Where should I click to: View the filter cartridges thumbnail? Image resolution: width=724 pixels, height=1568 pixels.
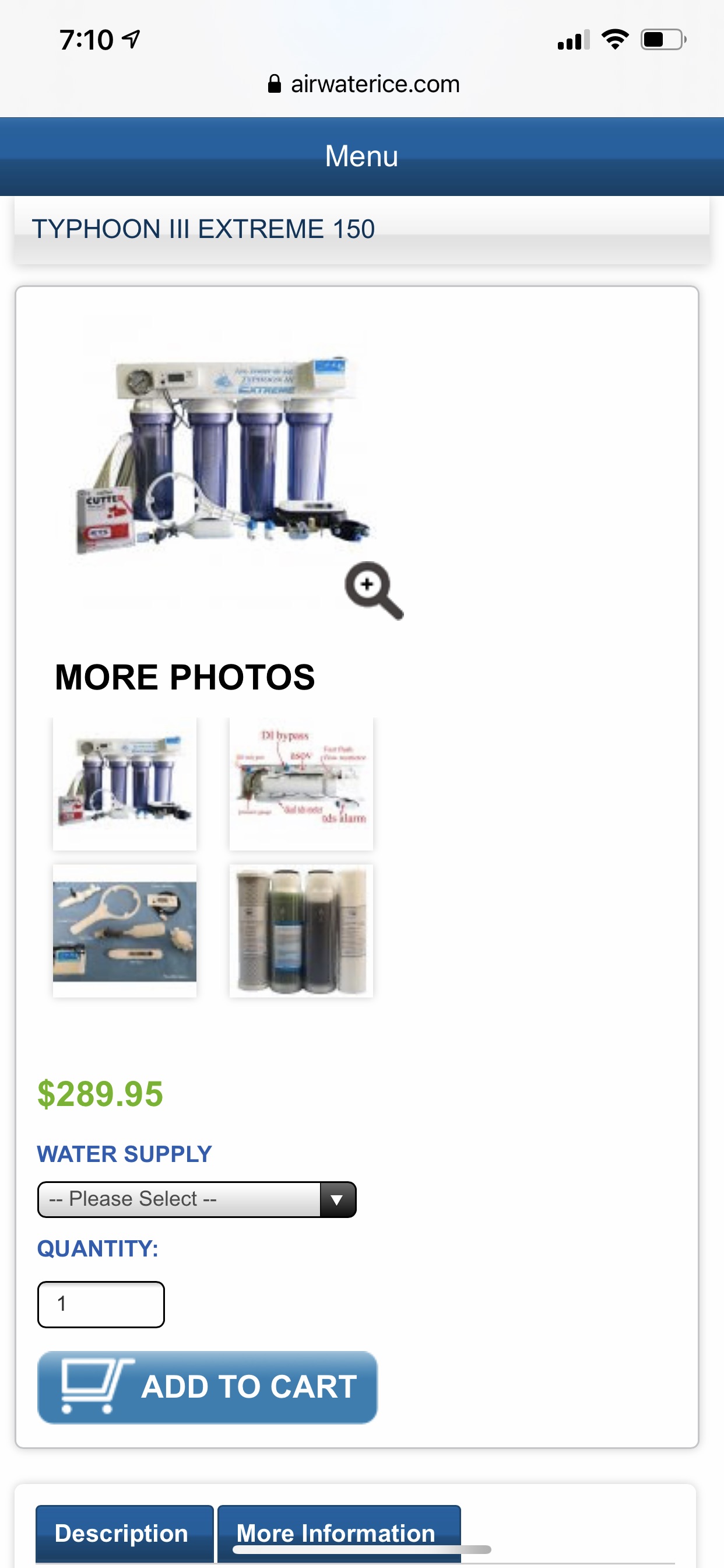pos(301,930)
